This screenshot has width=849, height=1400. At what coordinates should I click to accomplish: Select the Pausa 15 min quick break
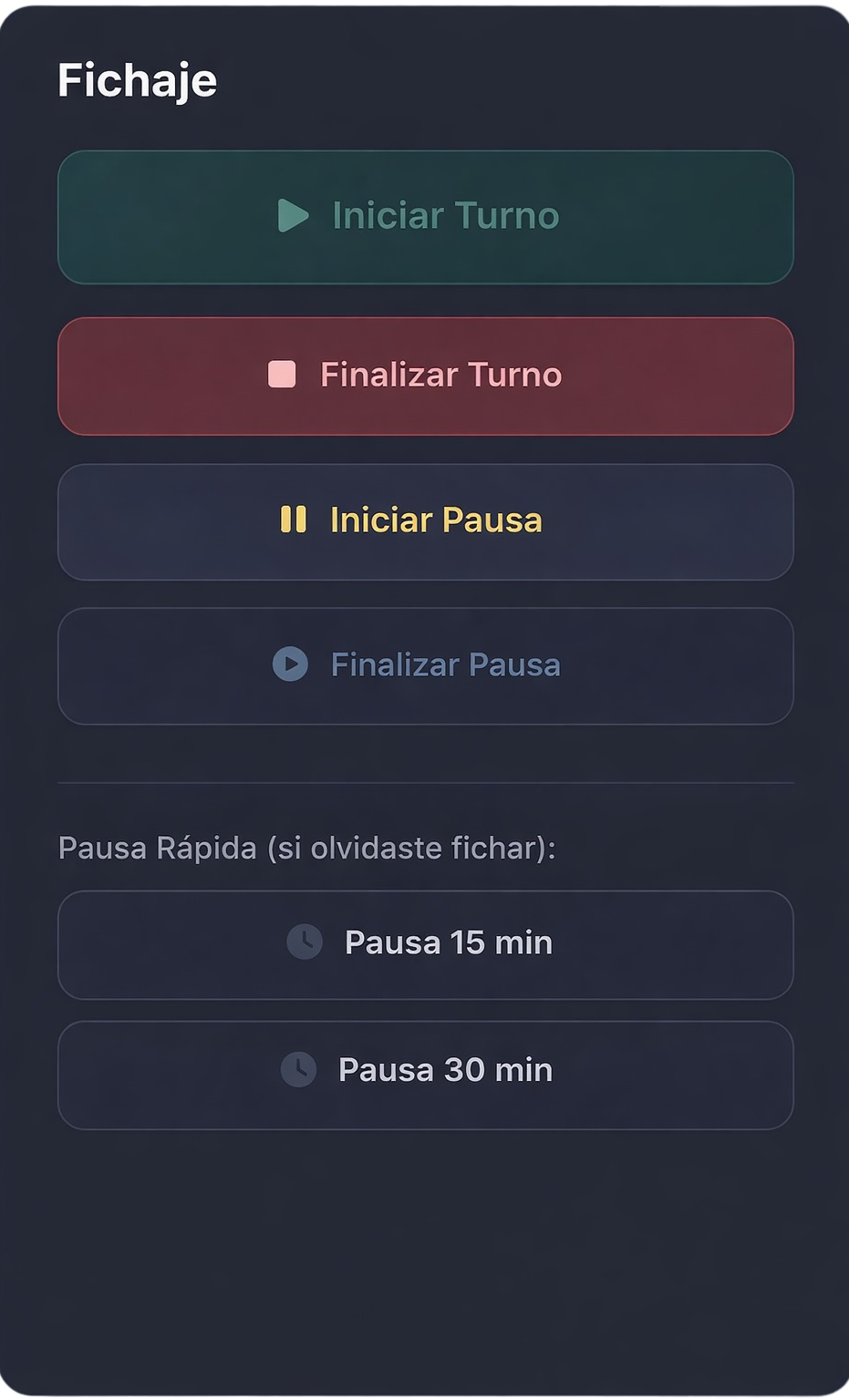425,942
